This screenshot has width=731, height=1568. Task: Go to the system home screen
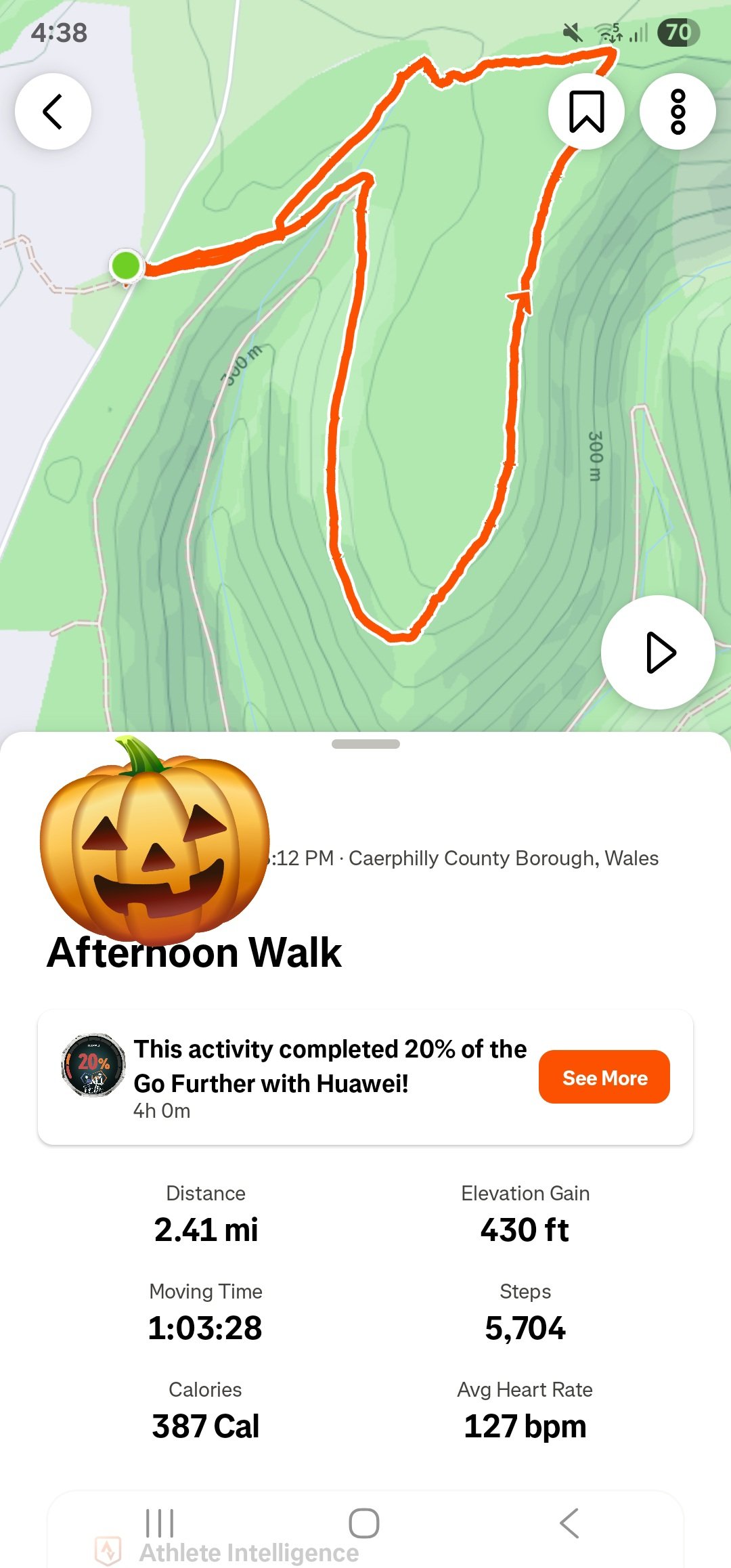(x=364, y=1523)
